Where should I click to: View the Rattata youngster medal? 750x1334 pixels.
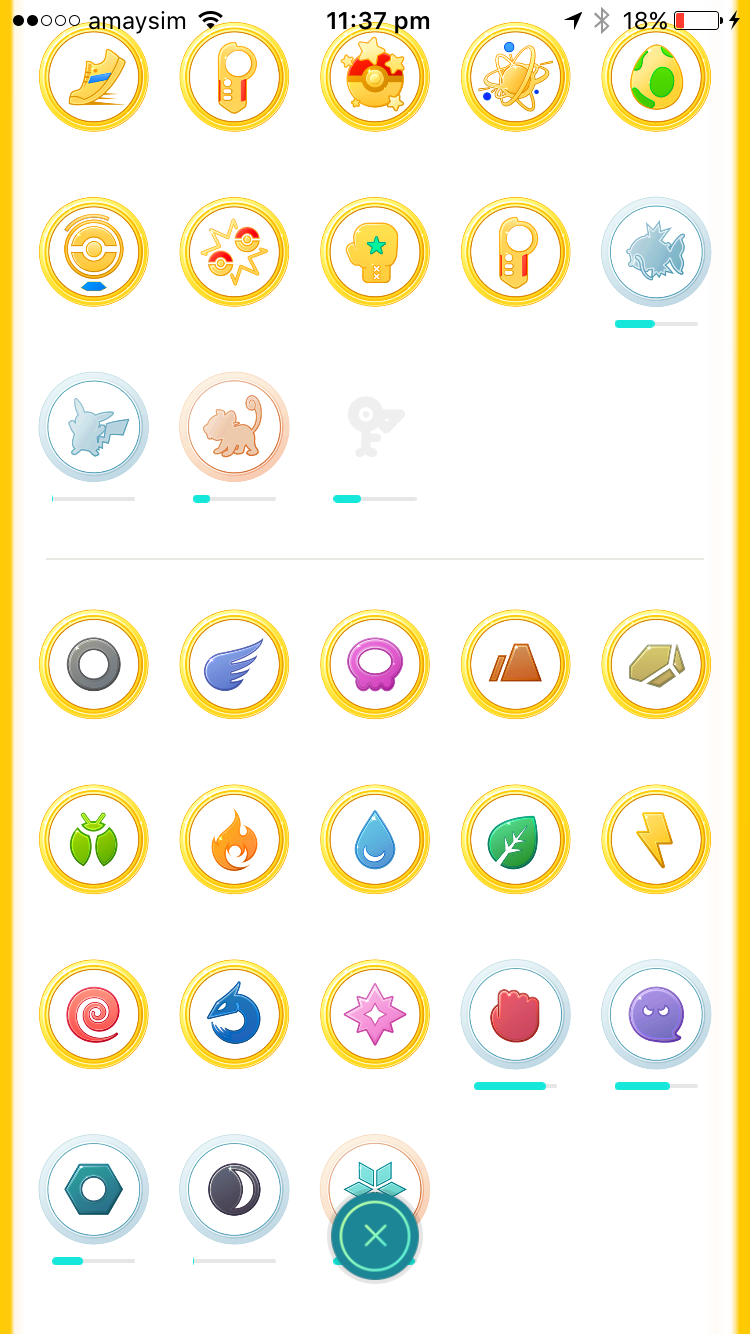[x=234, y=427]
